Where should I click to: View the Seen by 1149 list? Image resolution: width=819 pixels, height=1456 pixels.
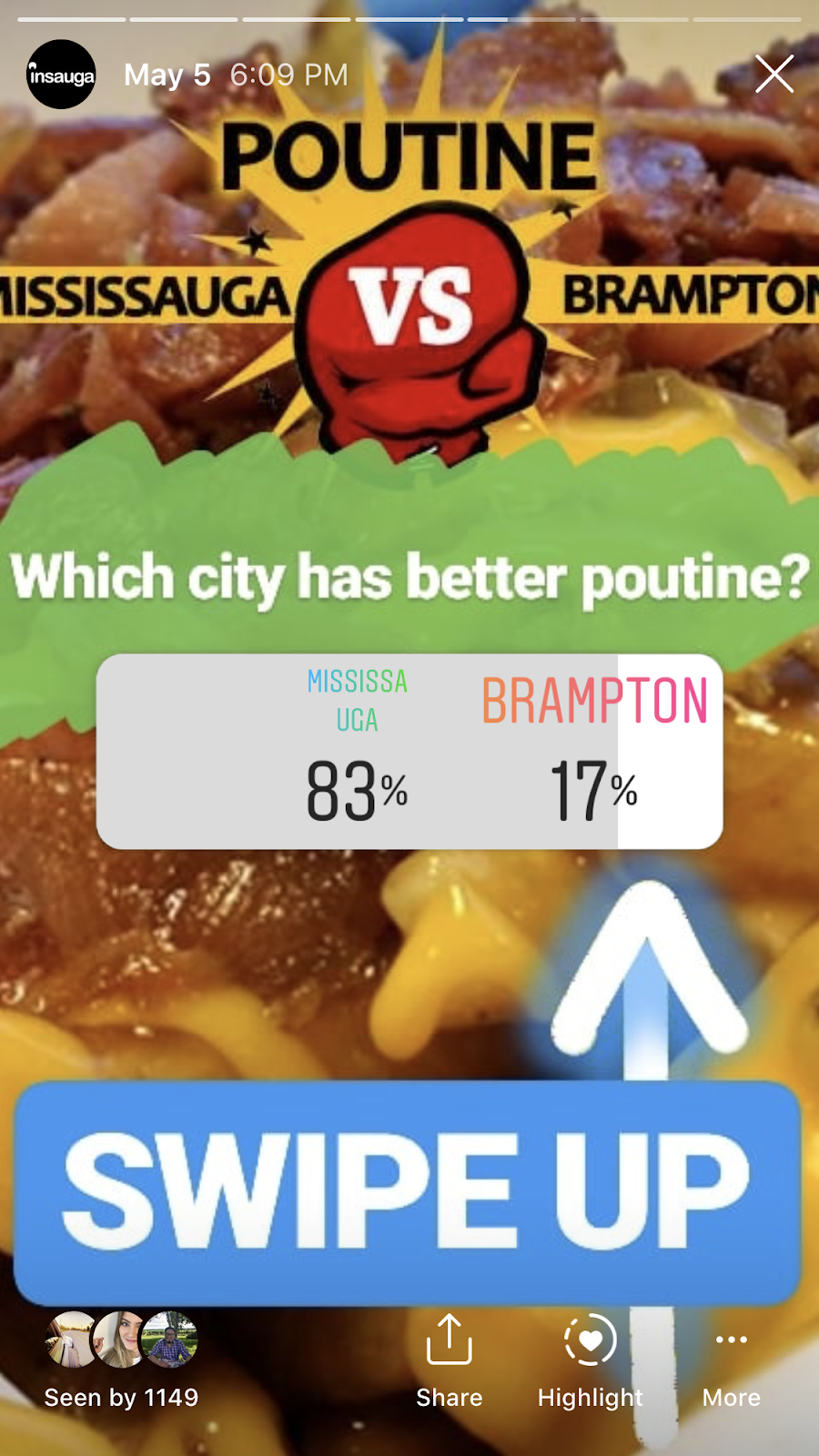121,1360
